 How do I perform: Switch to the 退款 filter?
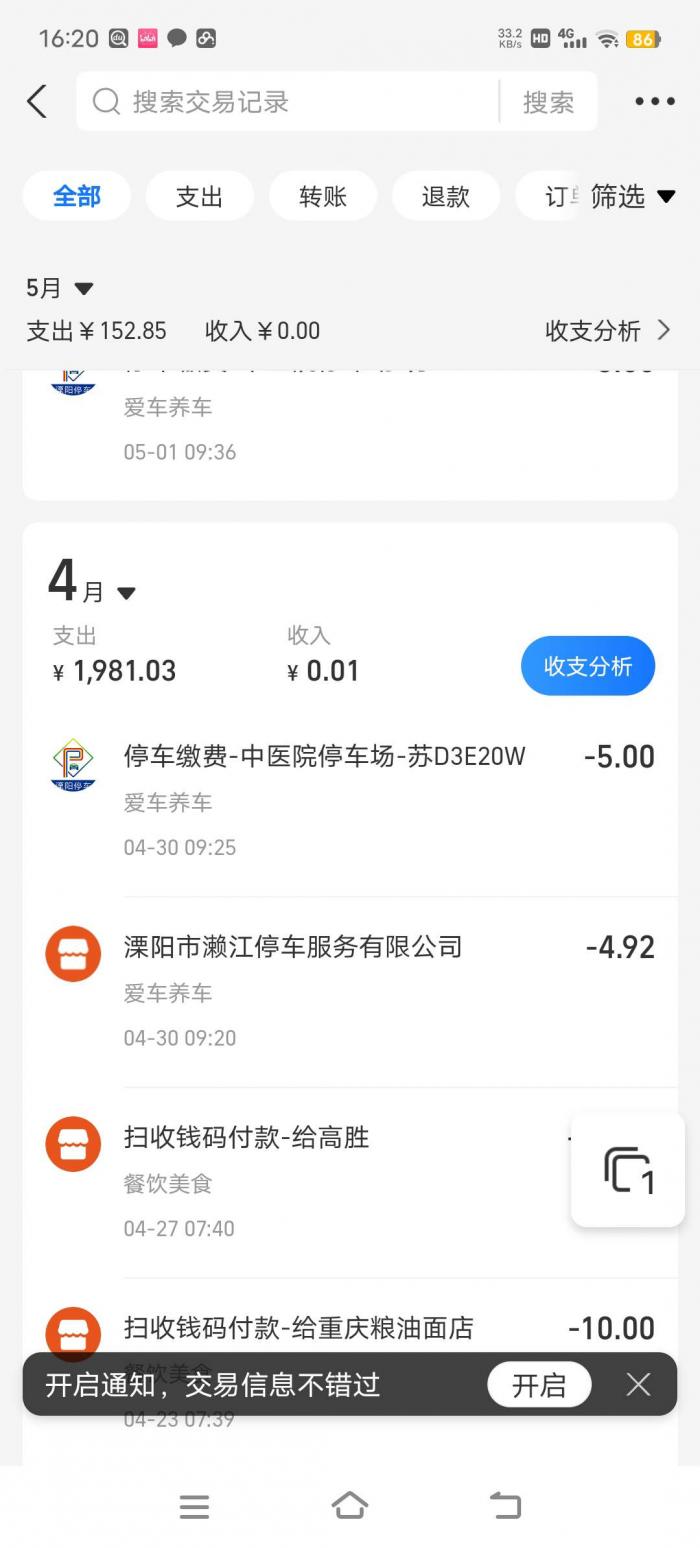[x=446, y=196]
